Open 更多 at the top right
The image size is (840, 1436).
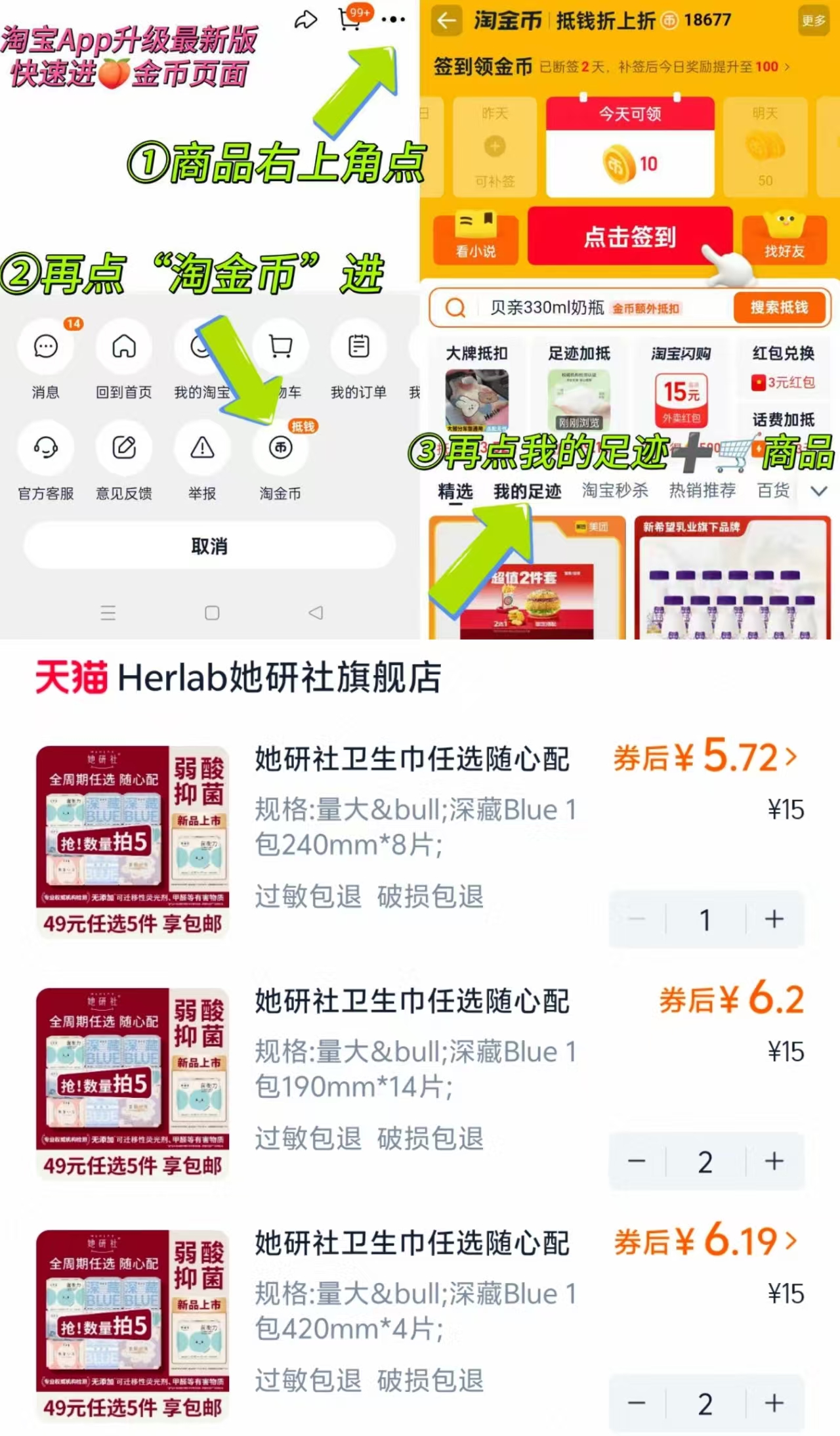pos(814,20)
